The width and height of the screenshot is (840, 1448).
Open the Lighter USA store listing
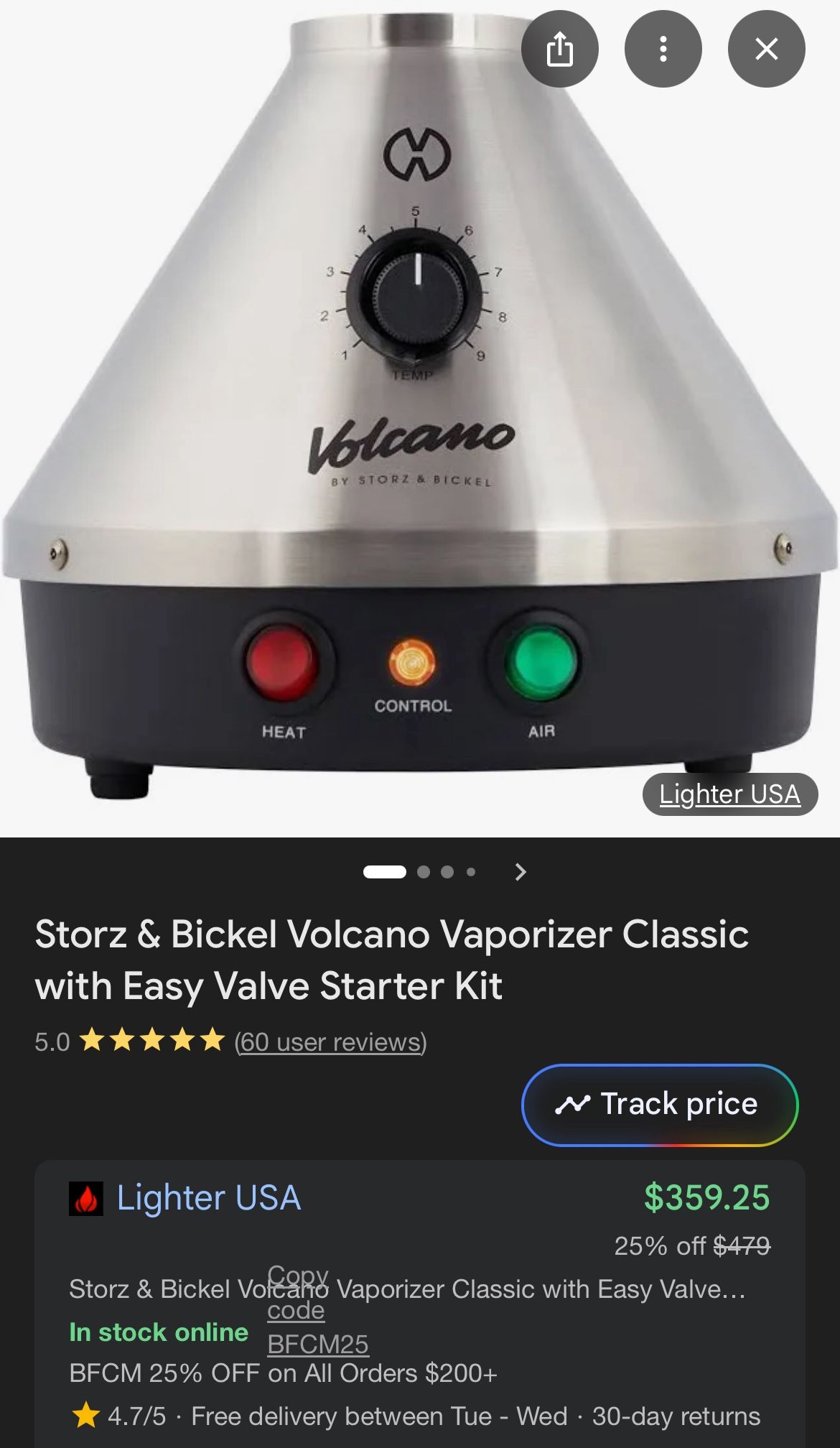point(208,1197)
